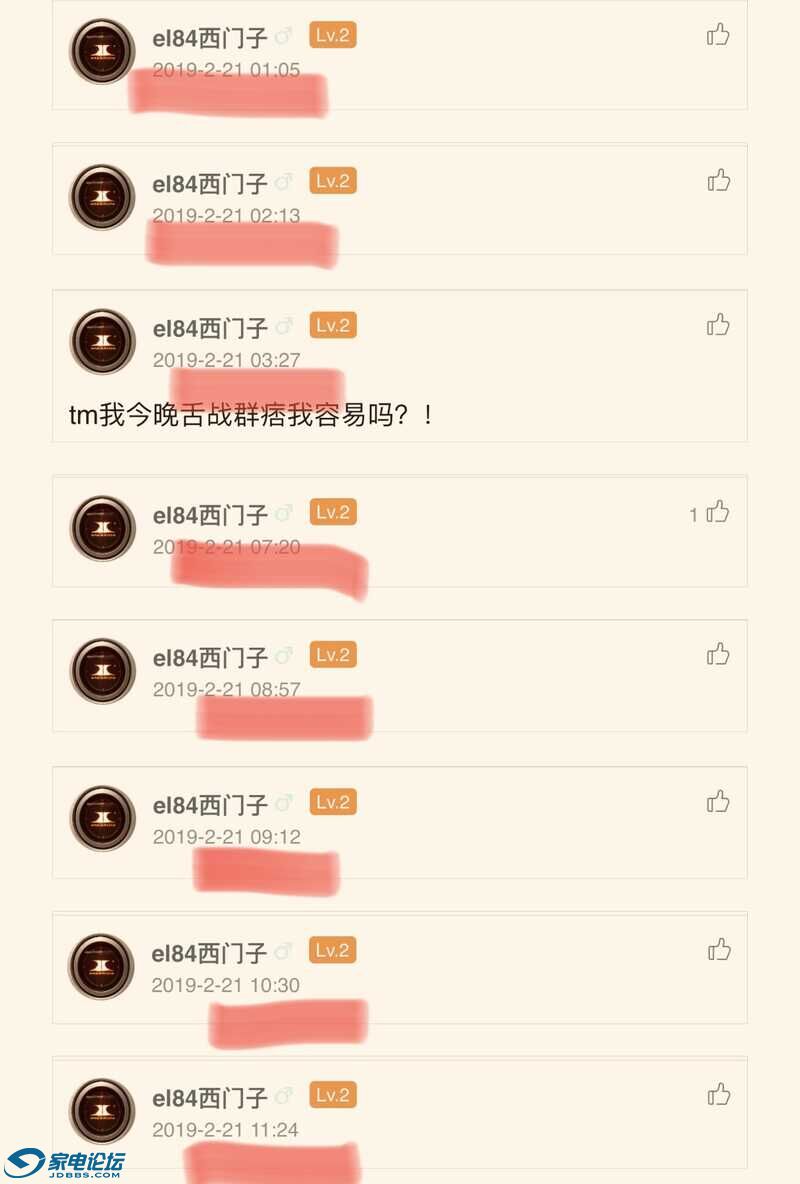Viewport: 800px width, 1184px height.
Task: Like the 07:20 comment with one like
Action: (x=718, y=513)
